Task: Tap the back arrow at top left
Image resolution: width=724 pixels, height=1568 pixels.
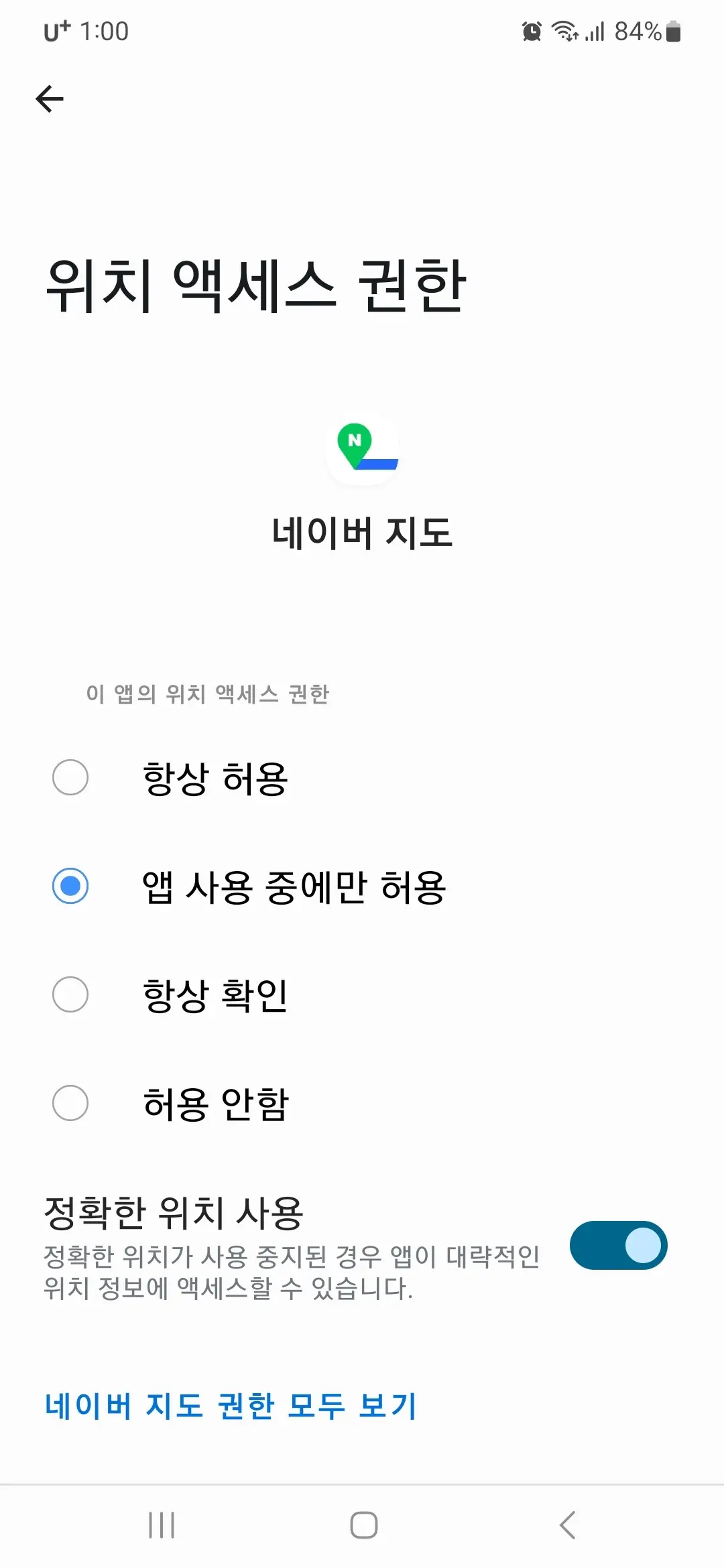Action: pos(49,99)
